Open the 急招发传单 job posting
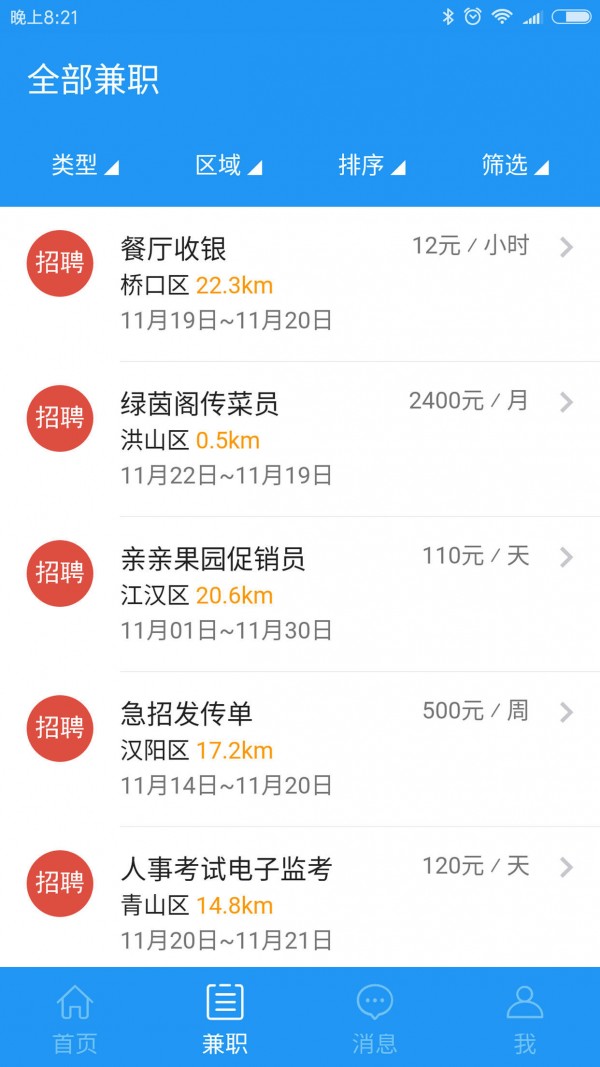 300,748
